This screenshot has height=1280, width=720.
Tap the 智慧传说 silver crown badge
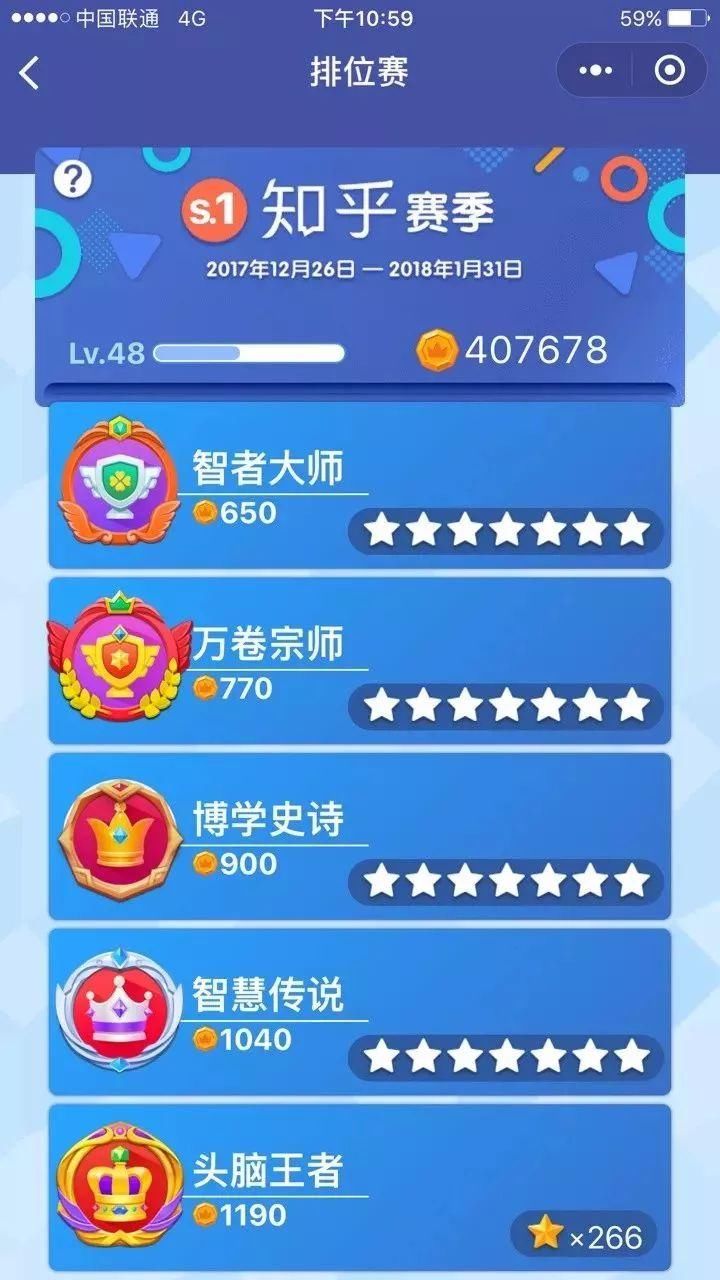click(120, 1008)
